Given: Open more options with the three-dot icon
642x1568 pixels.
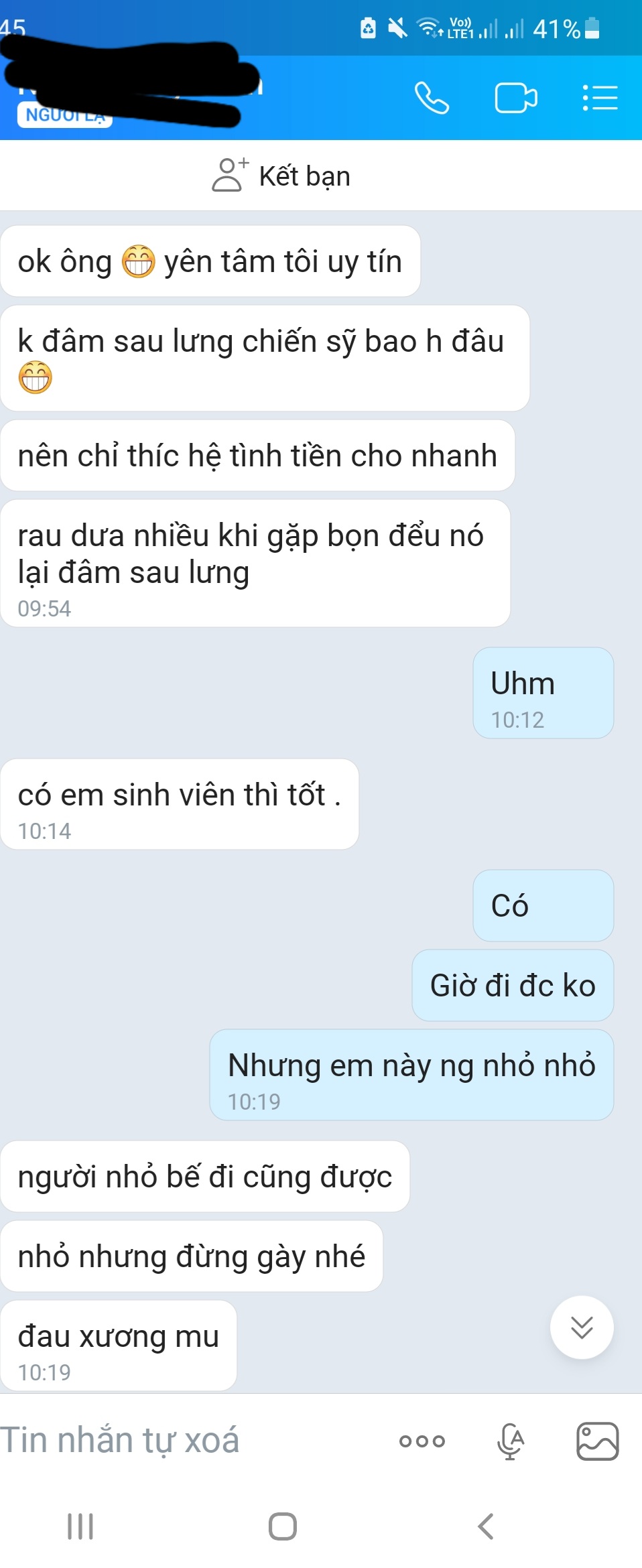Looking at the screenshot, I should 422,1441.
